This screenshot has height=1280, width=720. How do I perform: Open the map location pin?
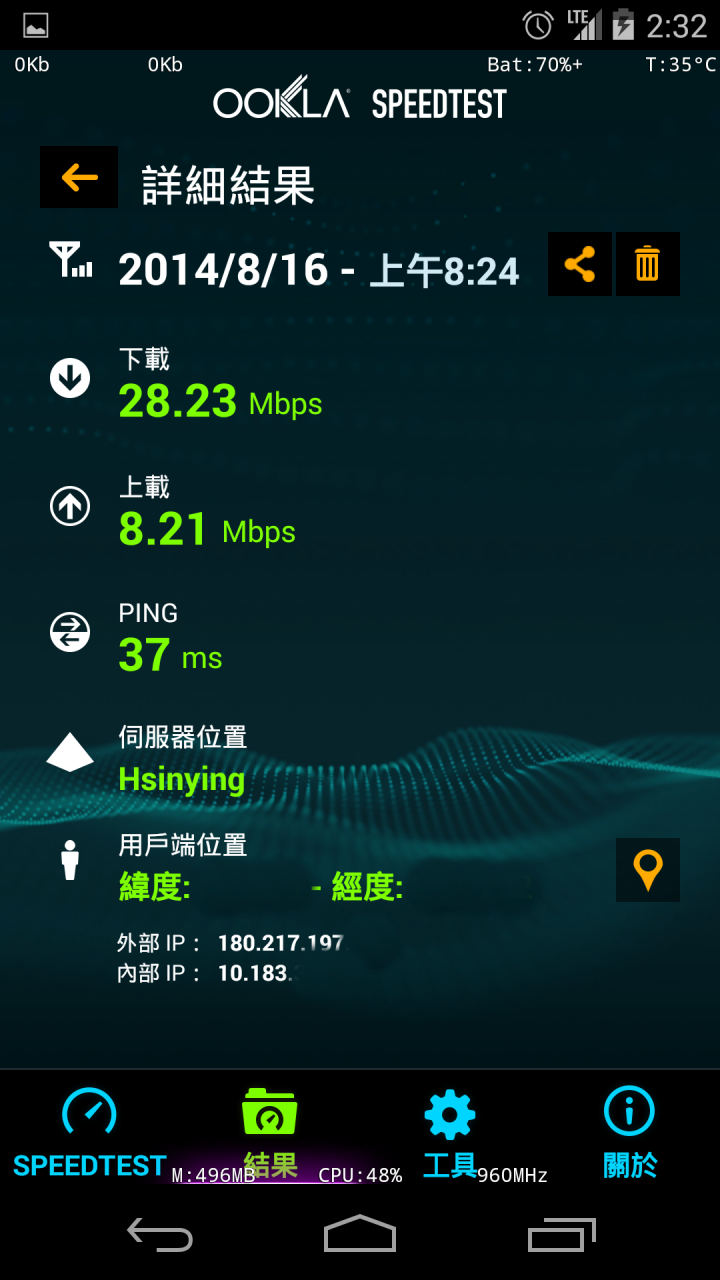648,870
